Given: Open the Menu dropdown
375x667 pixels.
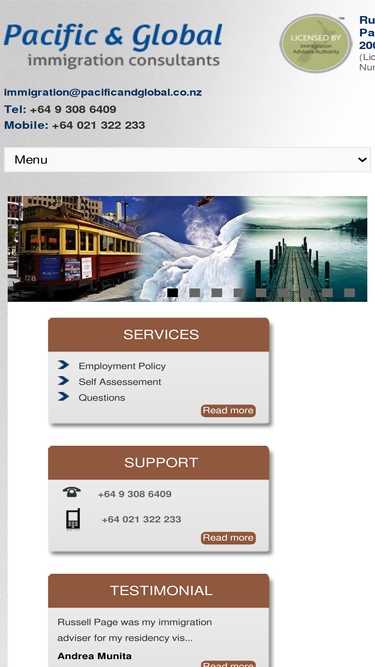Looking at the screenshot, I should point(188,160).
